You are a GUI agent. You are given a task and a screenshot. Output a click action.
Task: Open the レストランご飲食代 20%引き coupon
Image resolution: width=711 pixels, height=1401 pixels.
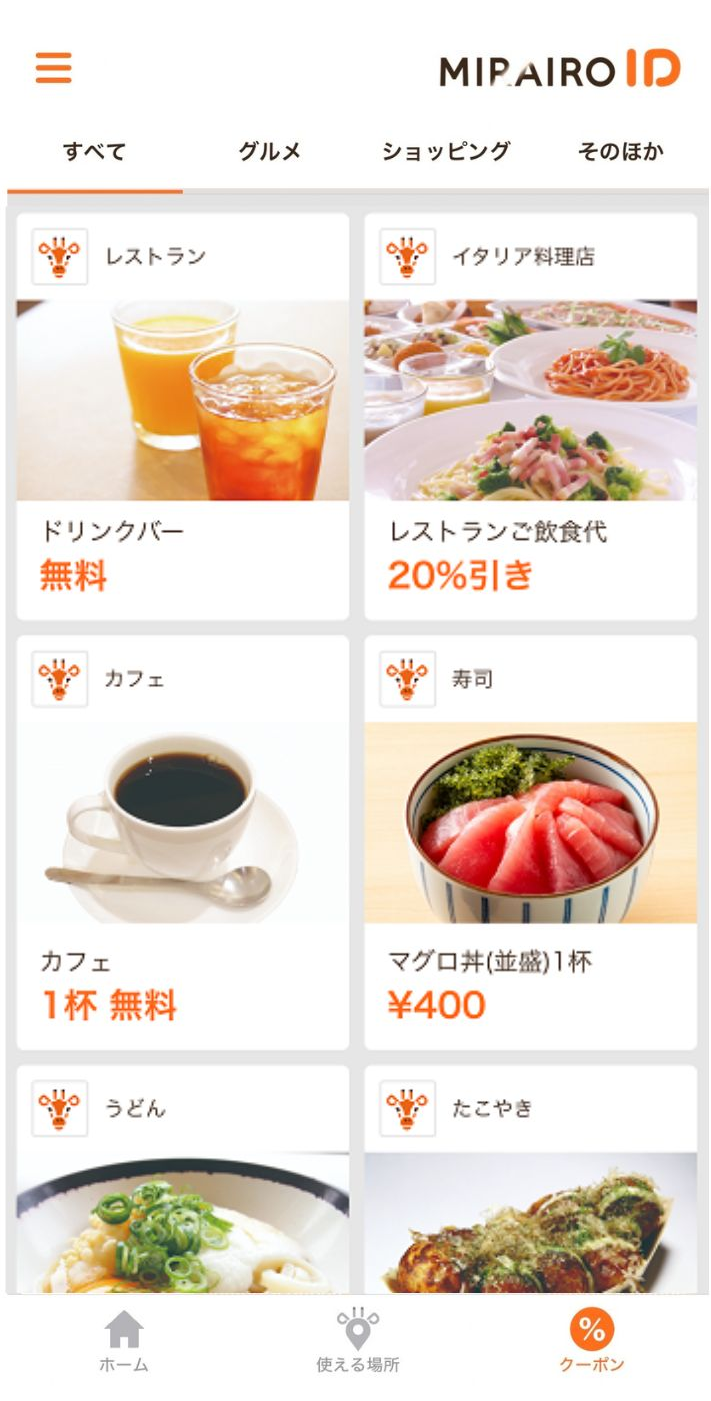tap(531, 416)
